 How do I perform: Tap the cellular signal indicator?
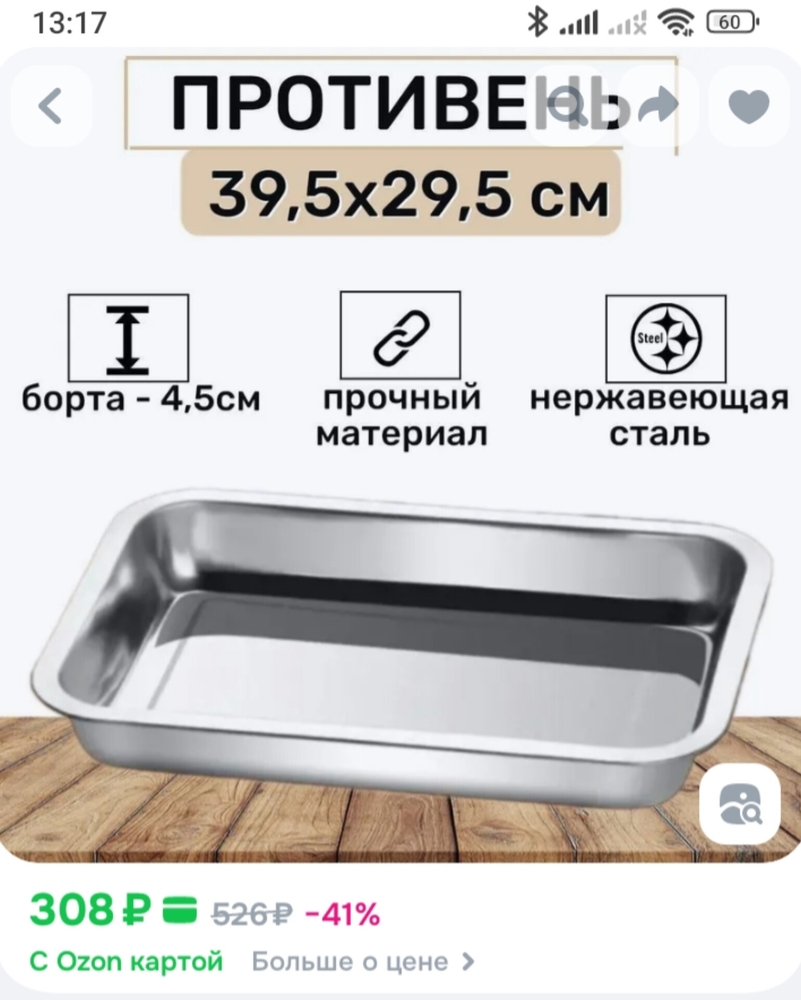580,20
